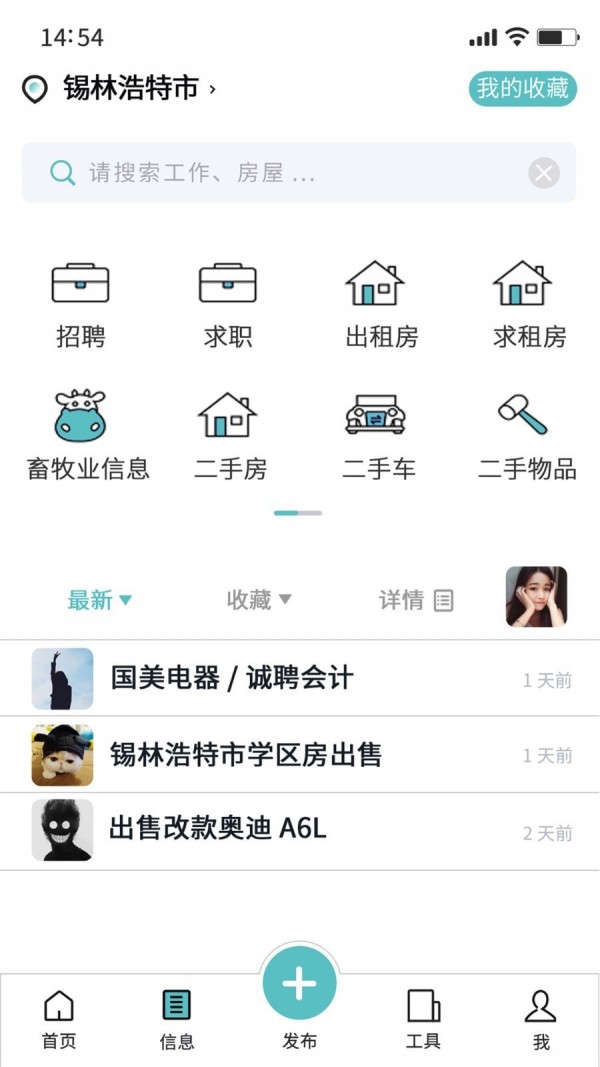View 二手车 listings
This screenshot has width=600, height=1067.
point(377,435)
